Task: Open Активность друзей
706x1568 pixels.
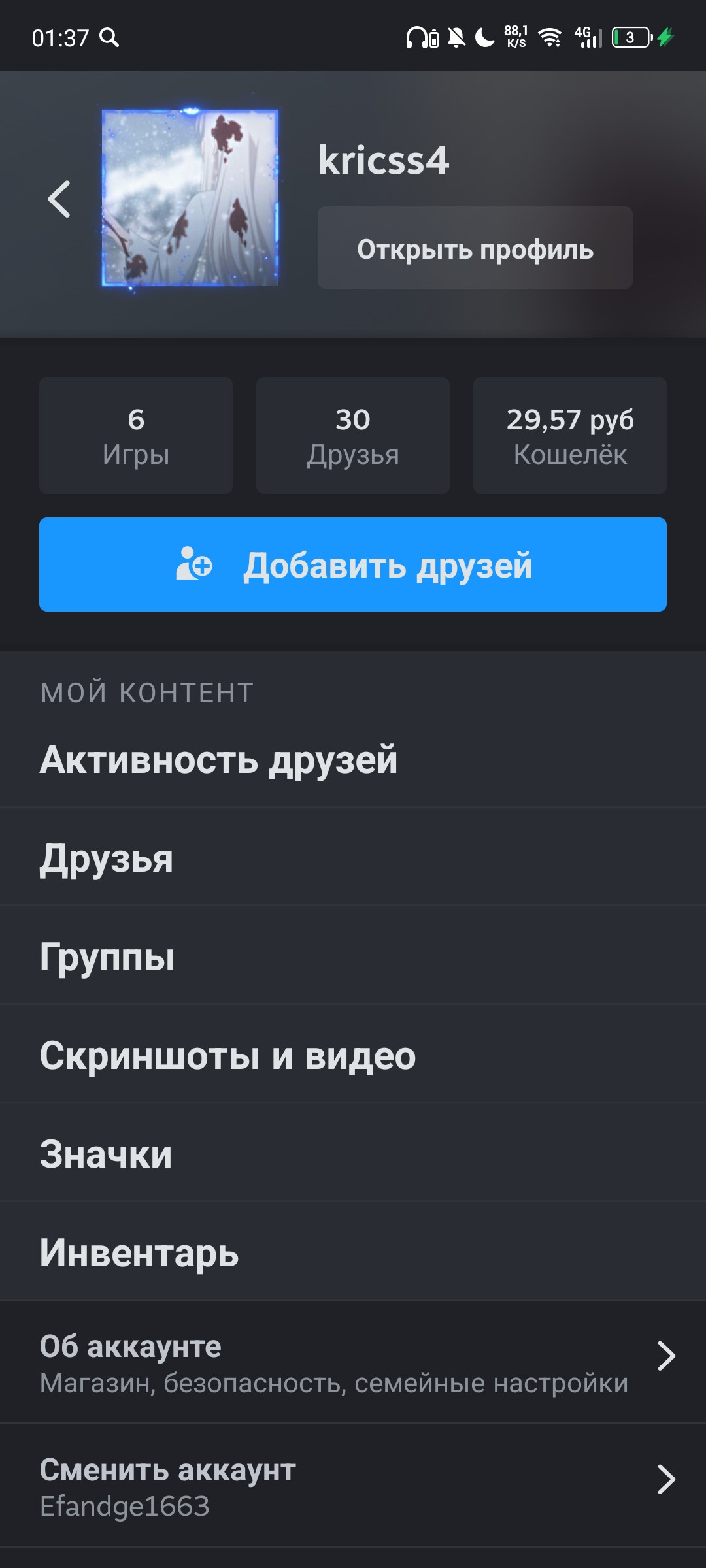Action: (x=353, y=760)
